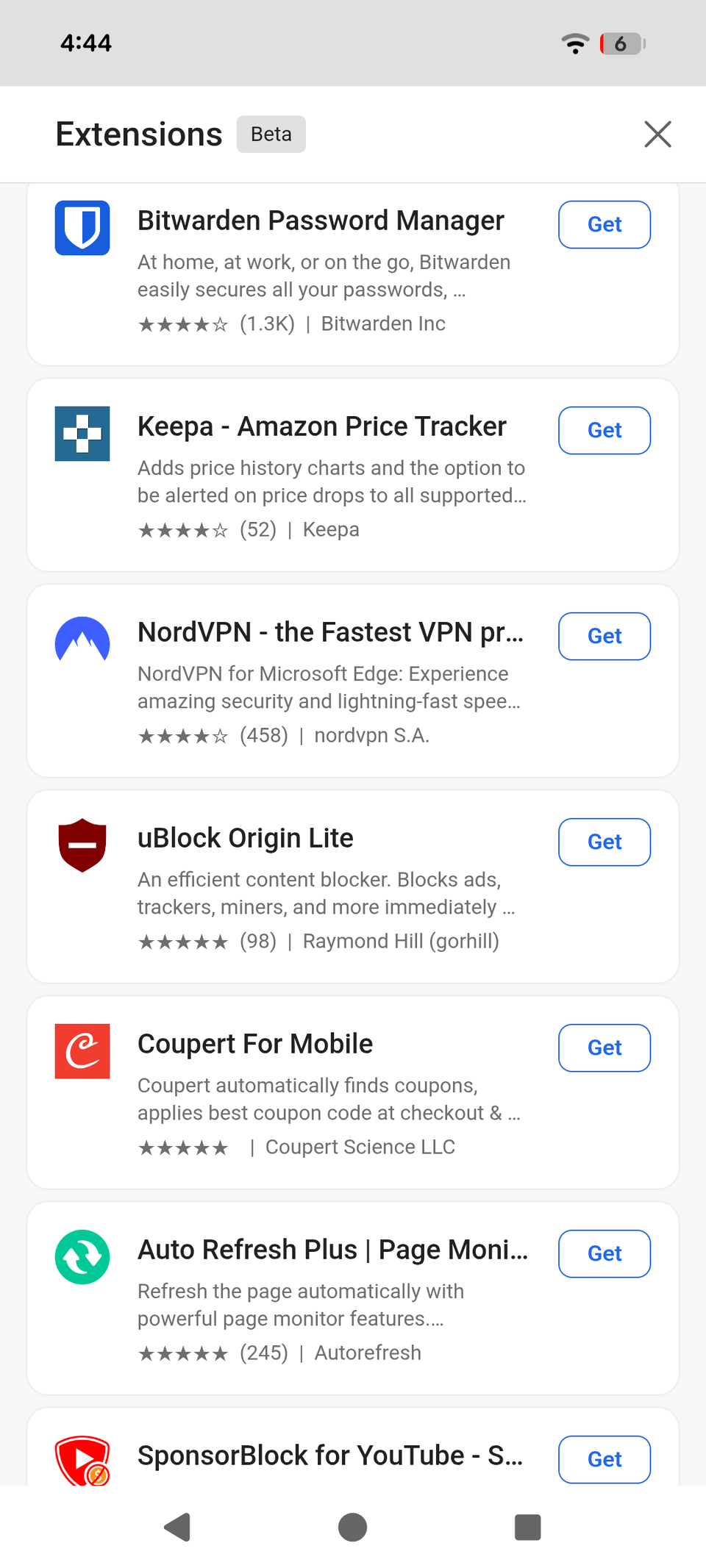Open NordVPN's truncated title to read full name
The image size is (706, 1568).
click(x=331, y=631)
